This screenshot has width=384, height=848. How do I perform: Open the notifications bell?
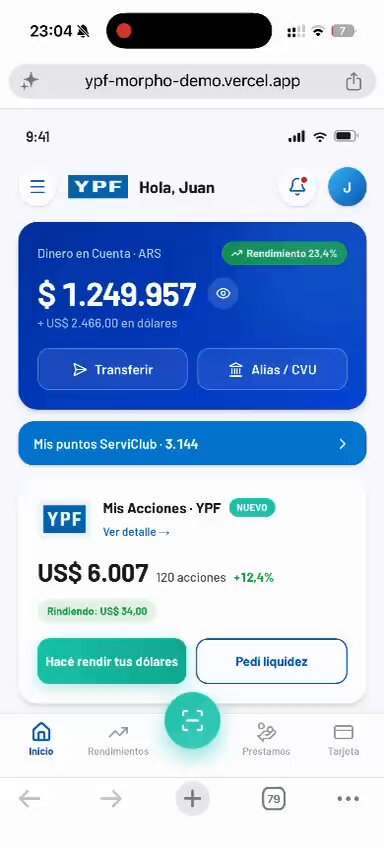[x=297, y=187]
